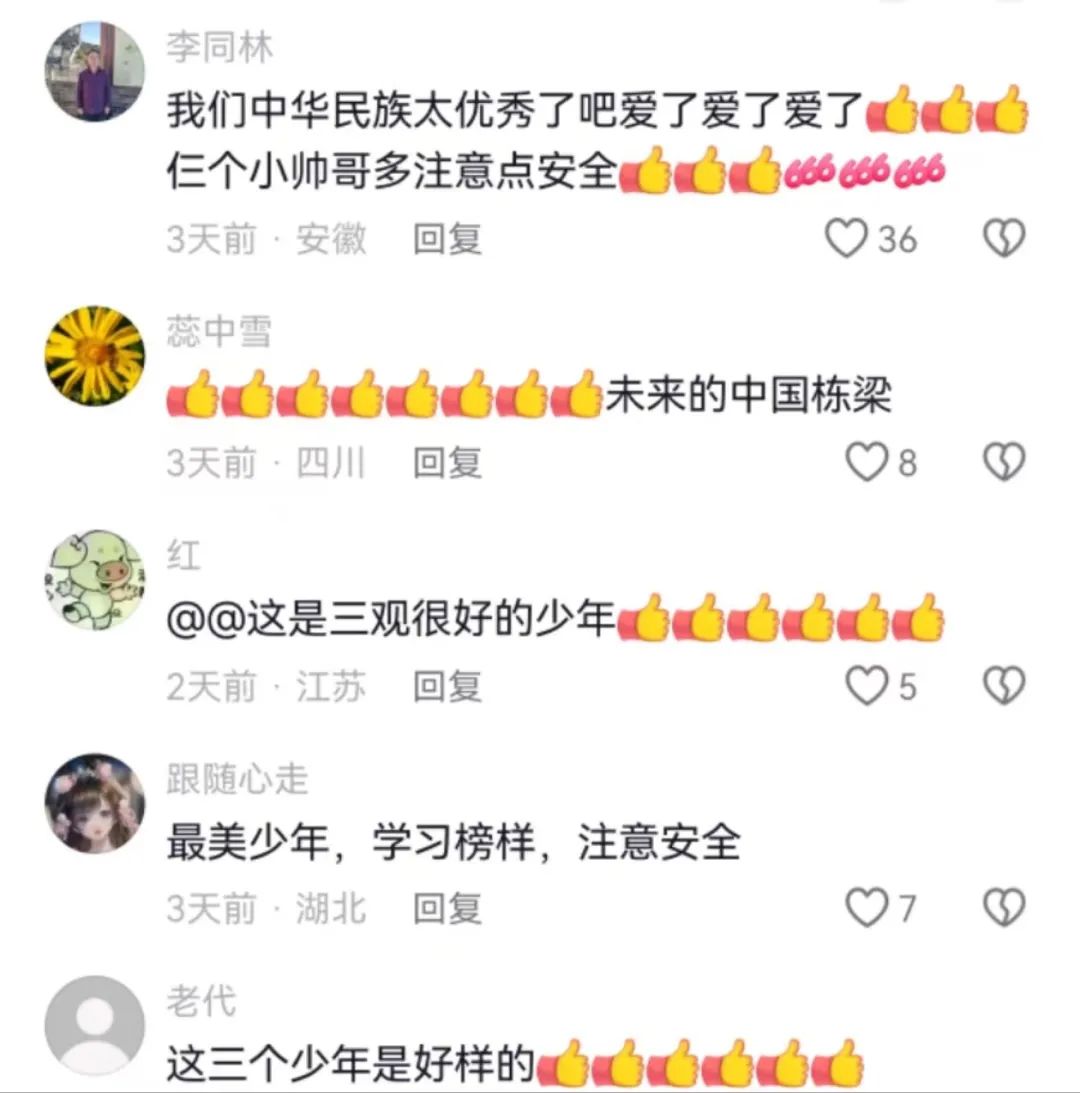Dislike 蕊中雪's comment
This screenshot has height=1093, width=1080.
click(1004, 463)
